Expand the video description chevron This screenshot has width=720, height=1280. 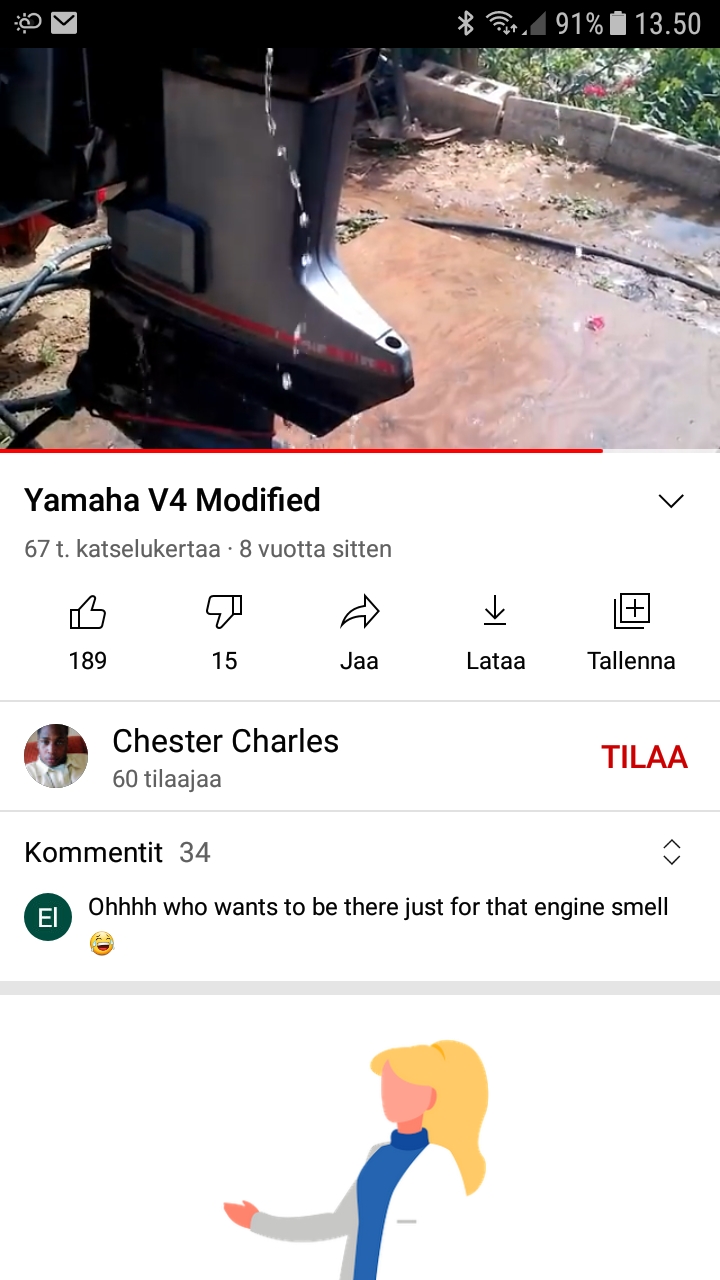point(671,501)
